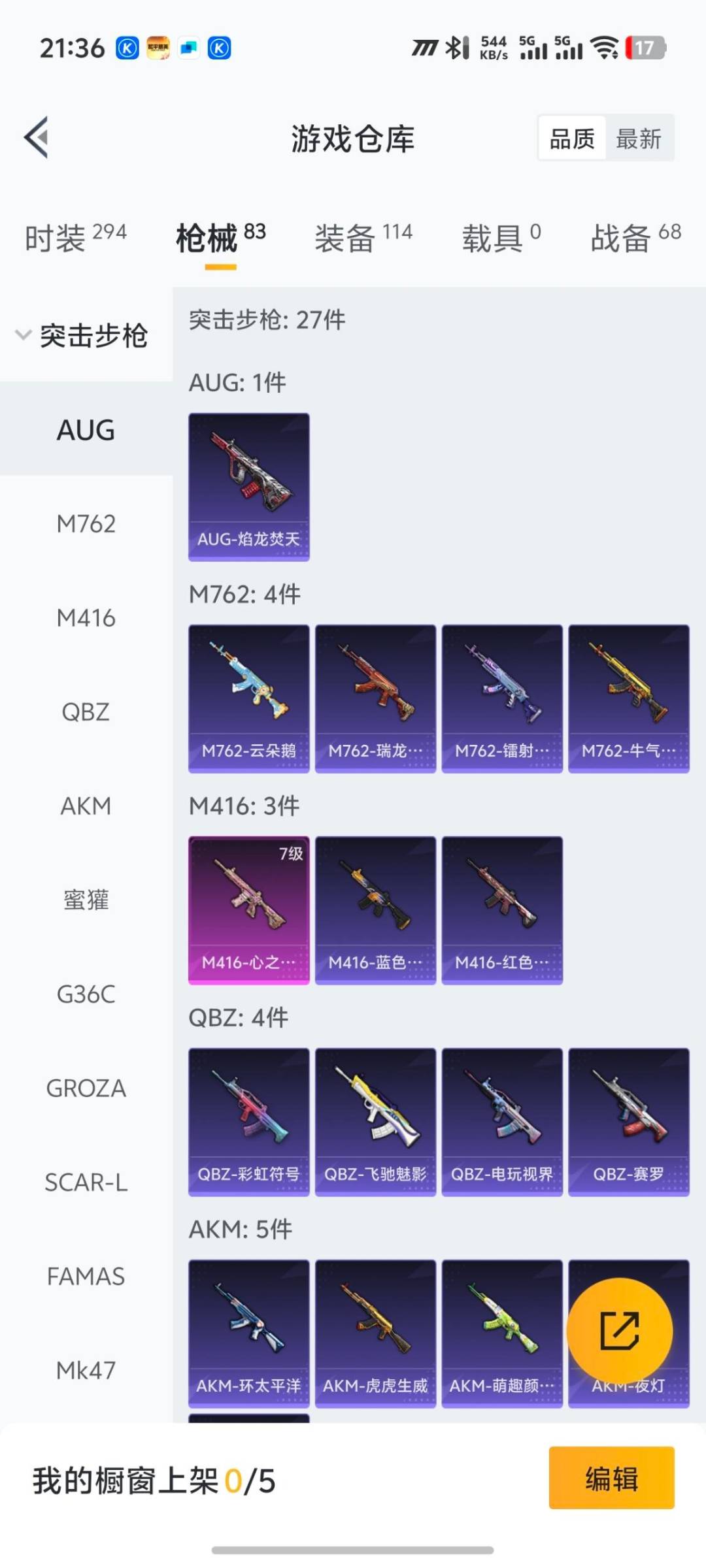Open the 载具 tab
Viewport: 706px width, 1568px height.
501,237
